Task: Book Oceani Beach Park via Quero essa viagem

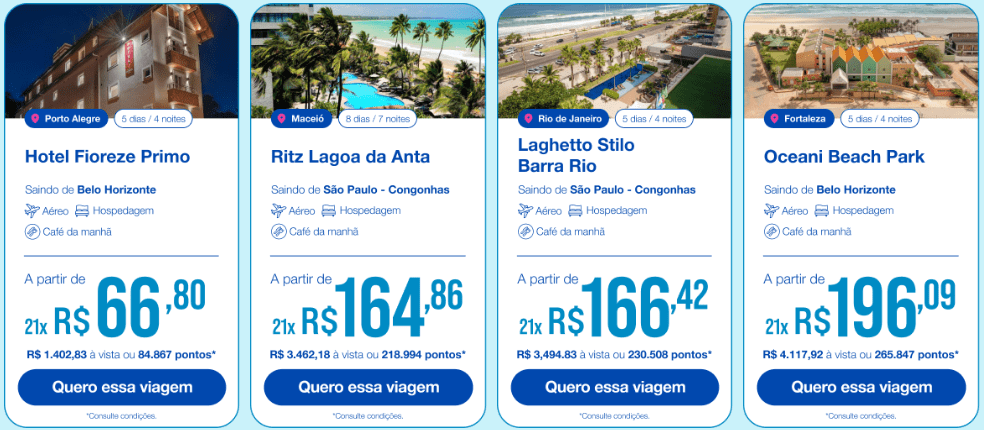Action: (861, 387)
